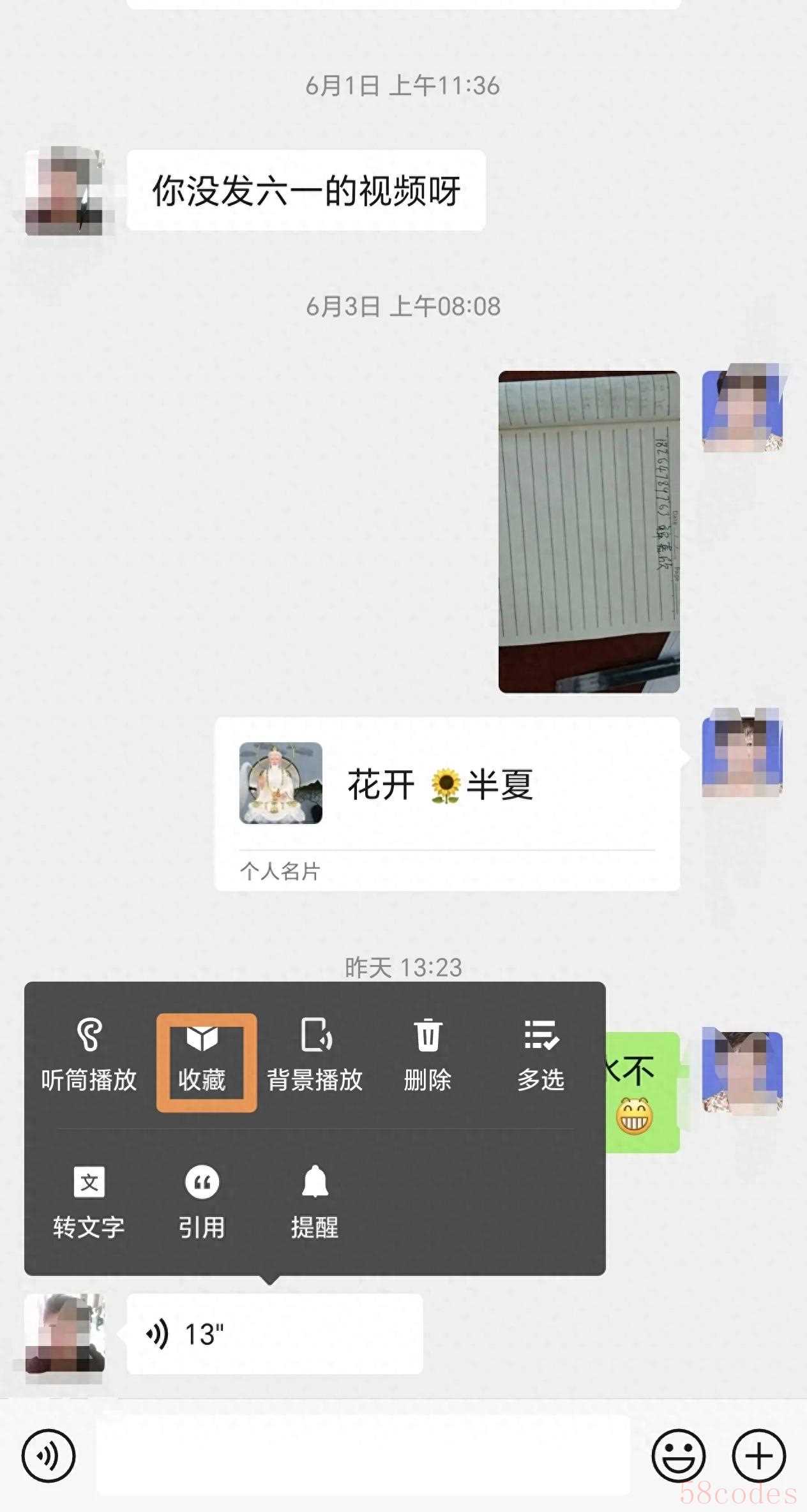Image resolution: width=807 pixels, height=1512 pixels.
Task: Delete the voice message via 删除
Action: (427, 1056)
